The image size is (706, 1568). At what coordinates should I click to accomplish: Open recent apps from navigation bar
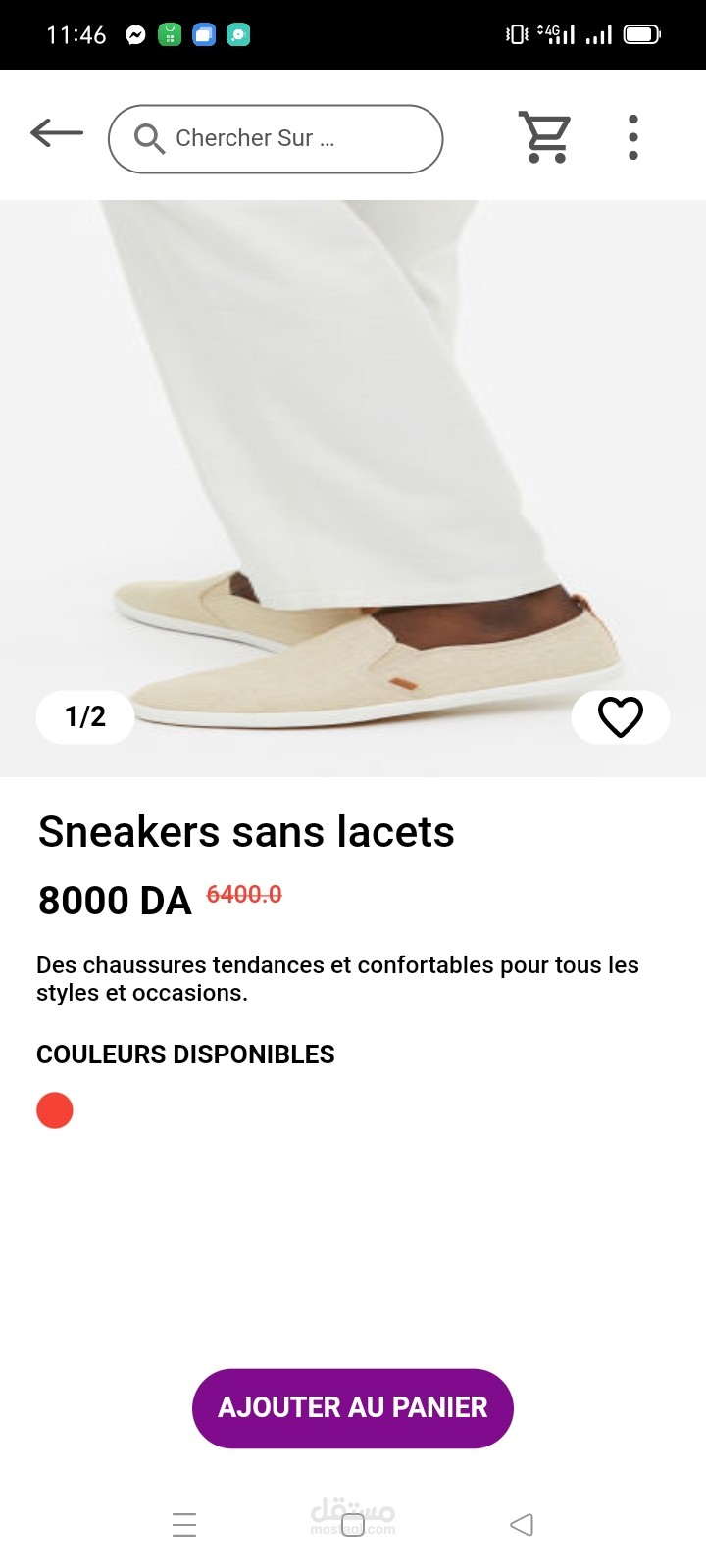click(x=184, y=1524)
